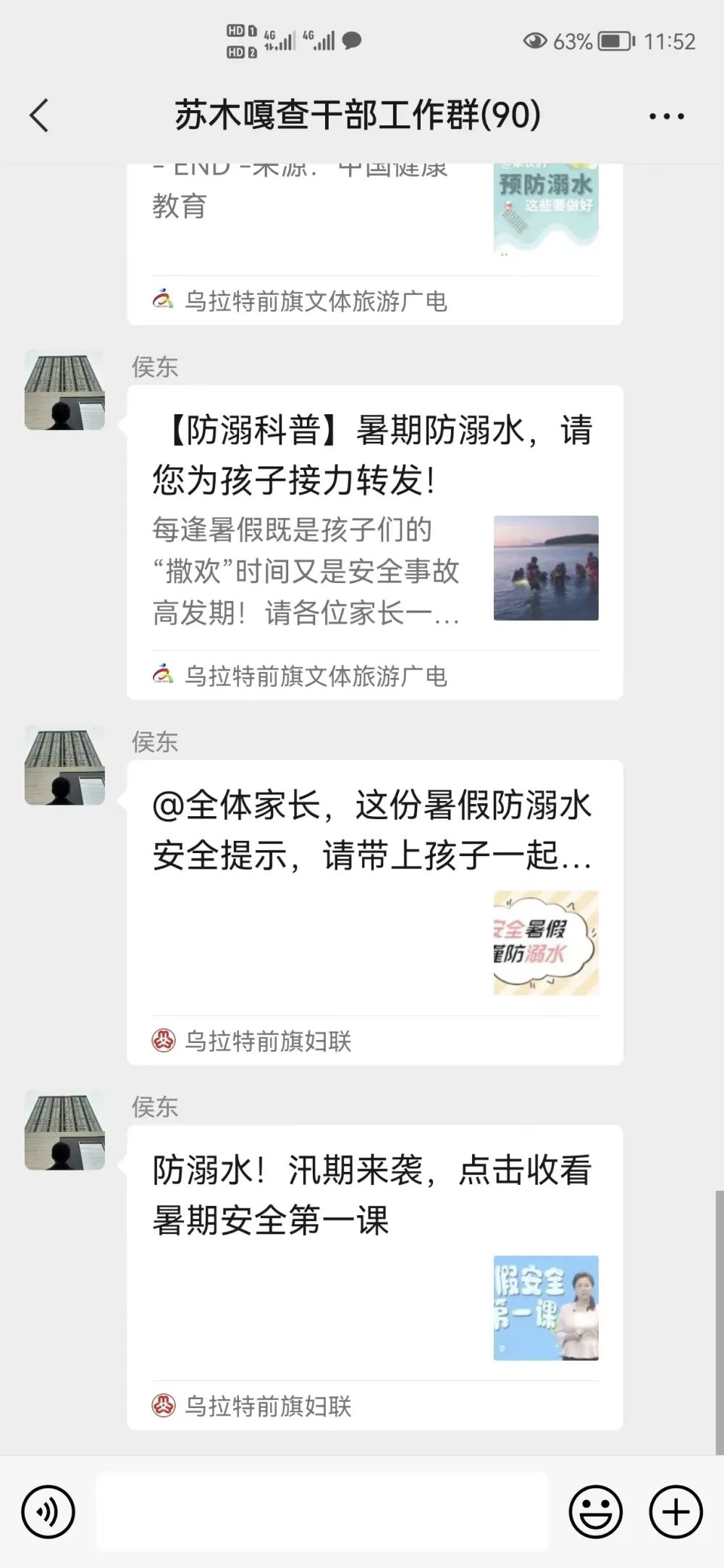This screenshot has width=724, height=1568.
Task: Open the plus attachment menu
Action: pyautogui.click(x=675, y=1512)
